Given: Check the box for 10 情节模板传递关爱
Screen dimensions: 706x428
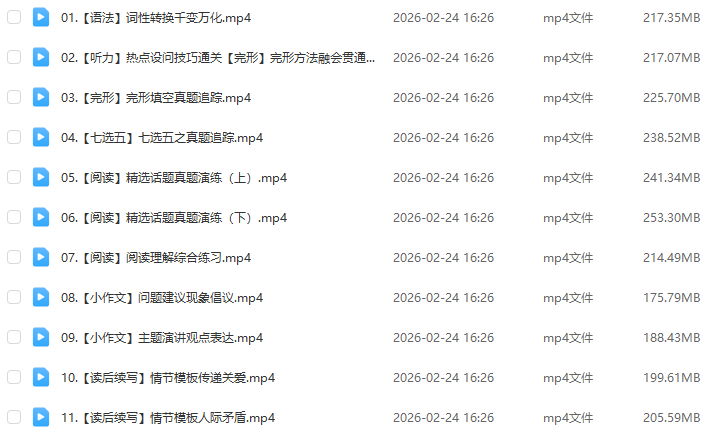Looking at the screenshot, I should pos(14,378).
